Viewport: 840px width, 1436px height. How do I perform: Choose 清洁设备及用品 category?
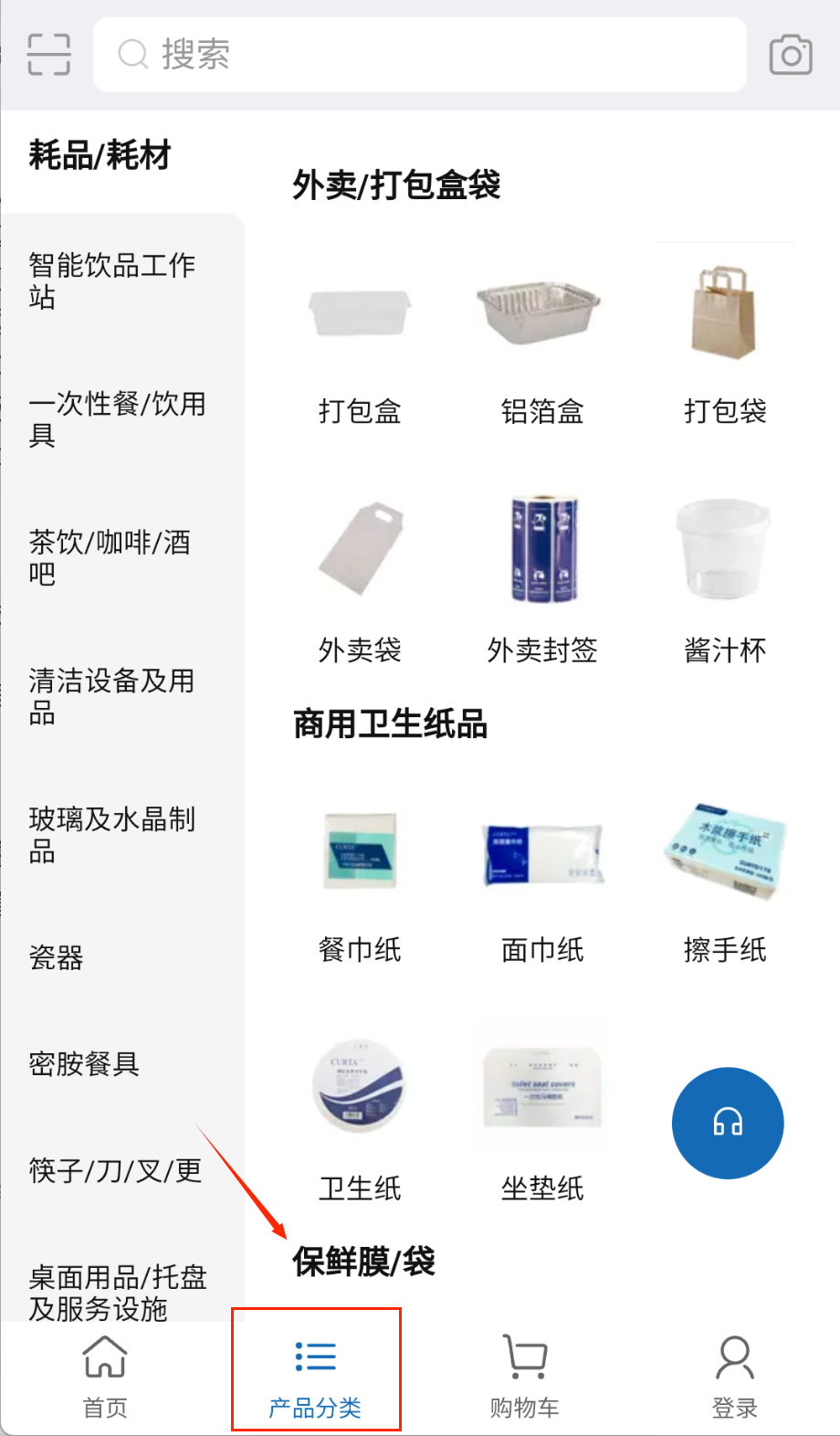coord(111,696)
